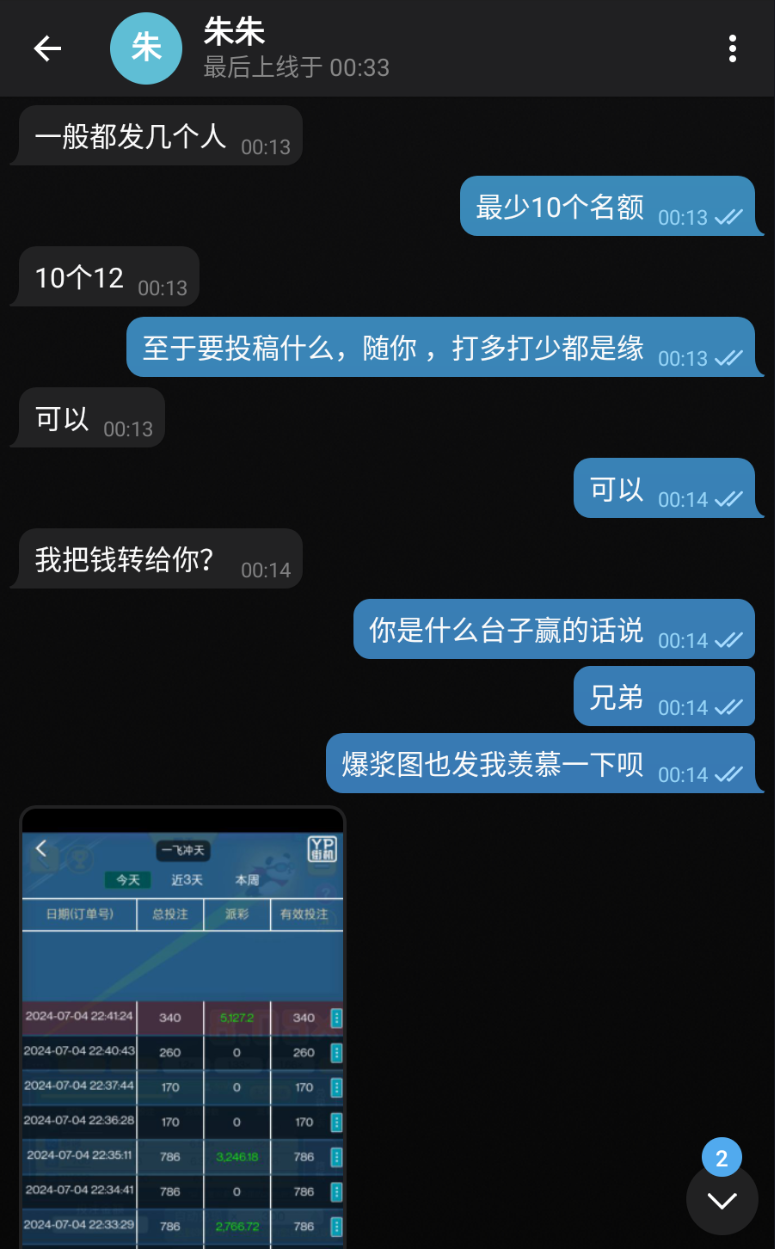Go back to the chat list
The height and width of the screenshot is (1249, 775).
(x=47, y=48)
